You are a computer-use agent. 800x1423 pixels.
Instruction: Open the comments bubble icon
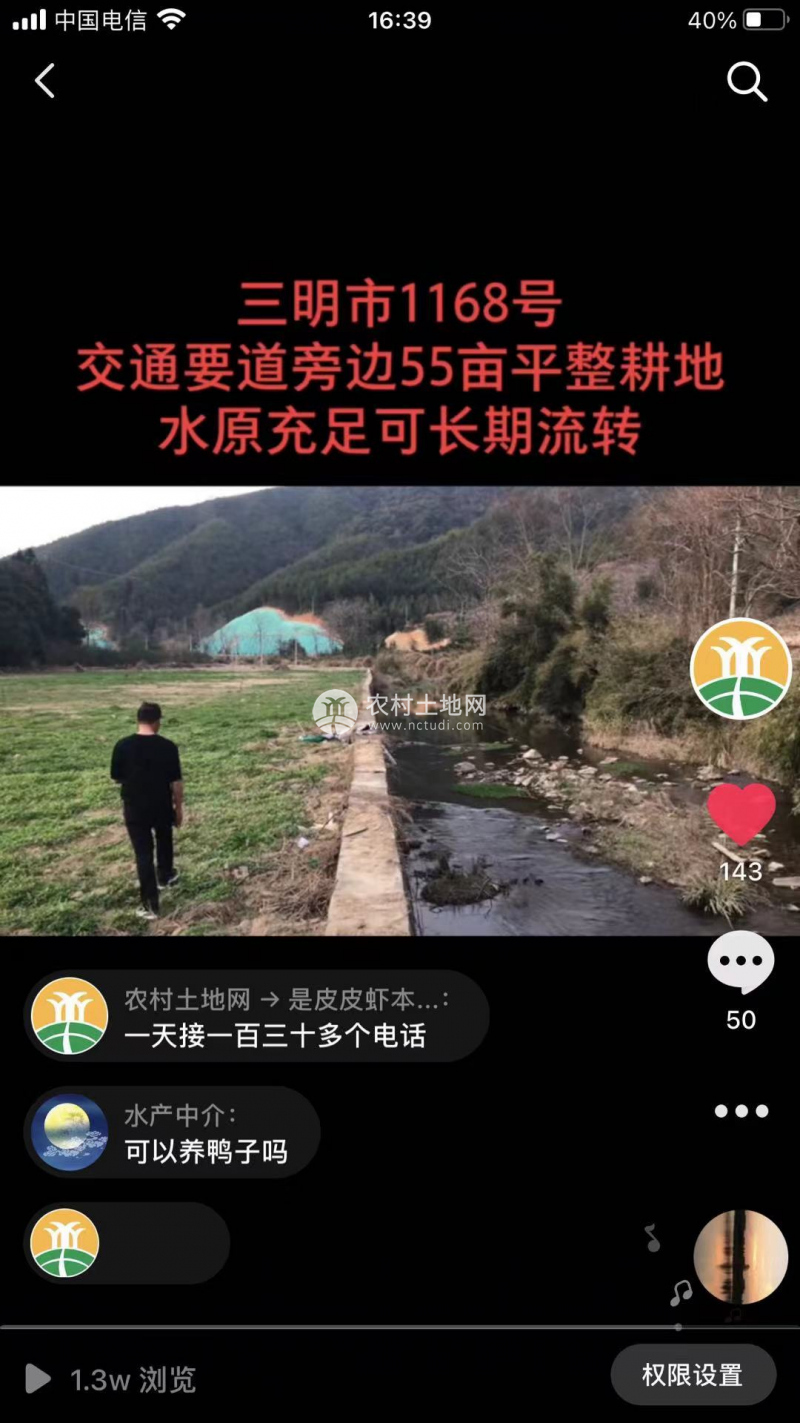click(741, 962)
